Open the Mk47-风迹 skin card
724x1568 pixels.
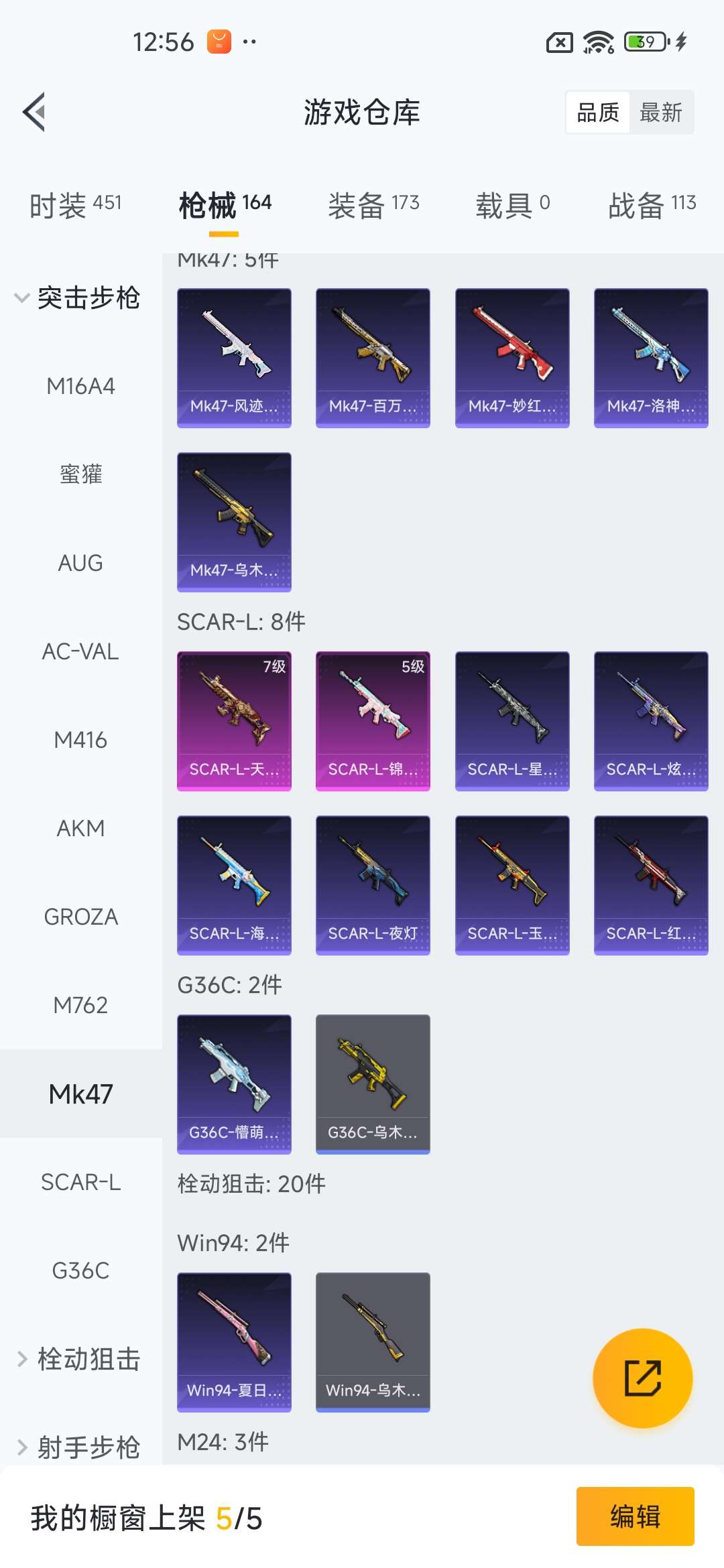[234, 358]
